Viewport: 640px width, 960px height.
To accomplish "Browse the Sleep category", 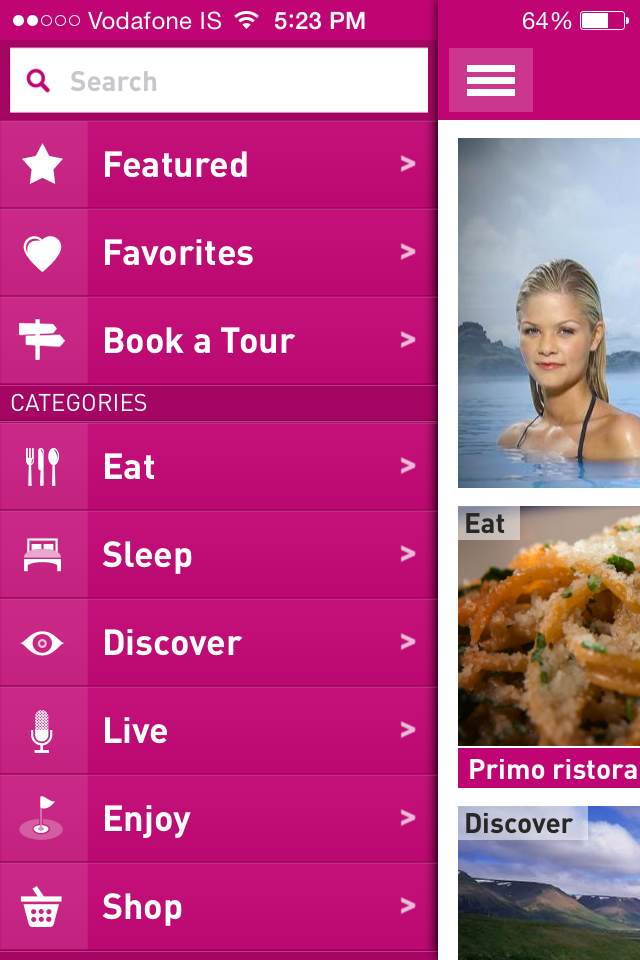I will tap(218, 555).
